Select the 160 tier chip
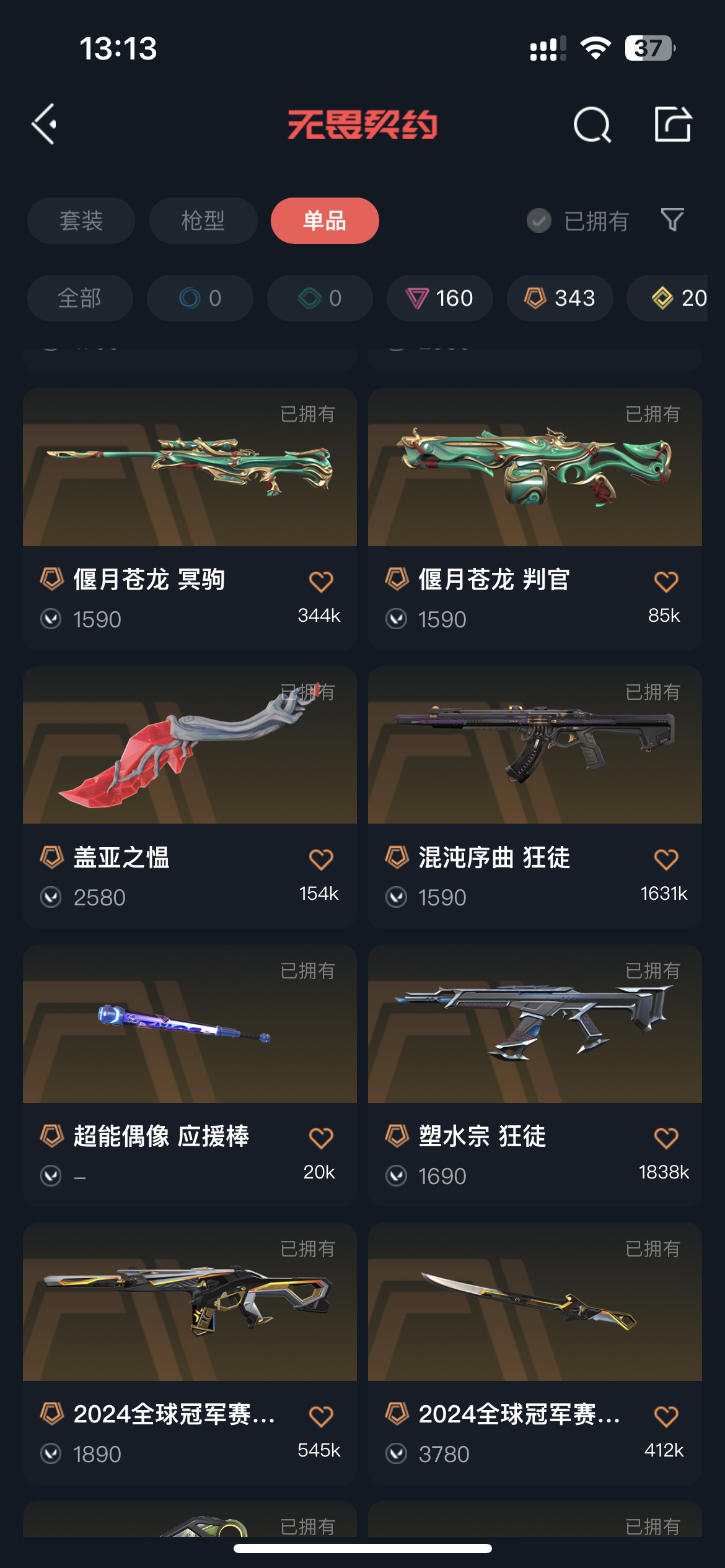725x1568 pixels. coord(440,298)
